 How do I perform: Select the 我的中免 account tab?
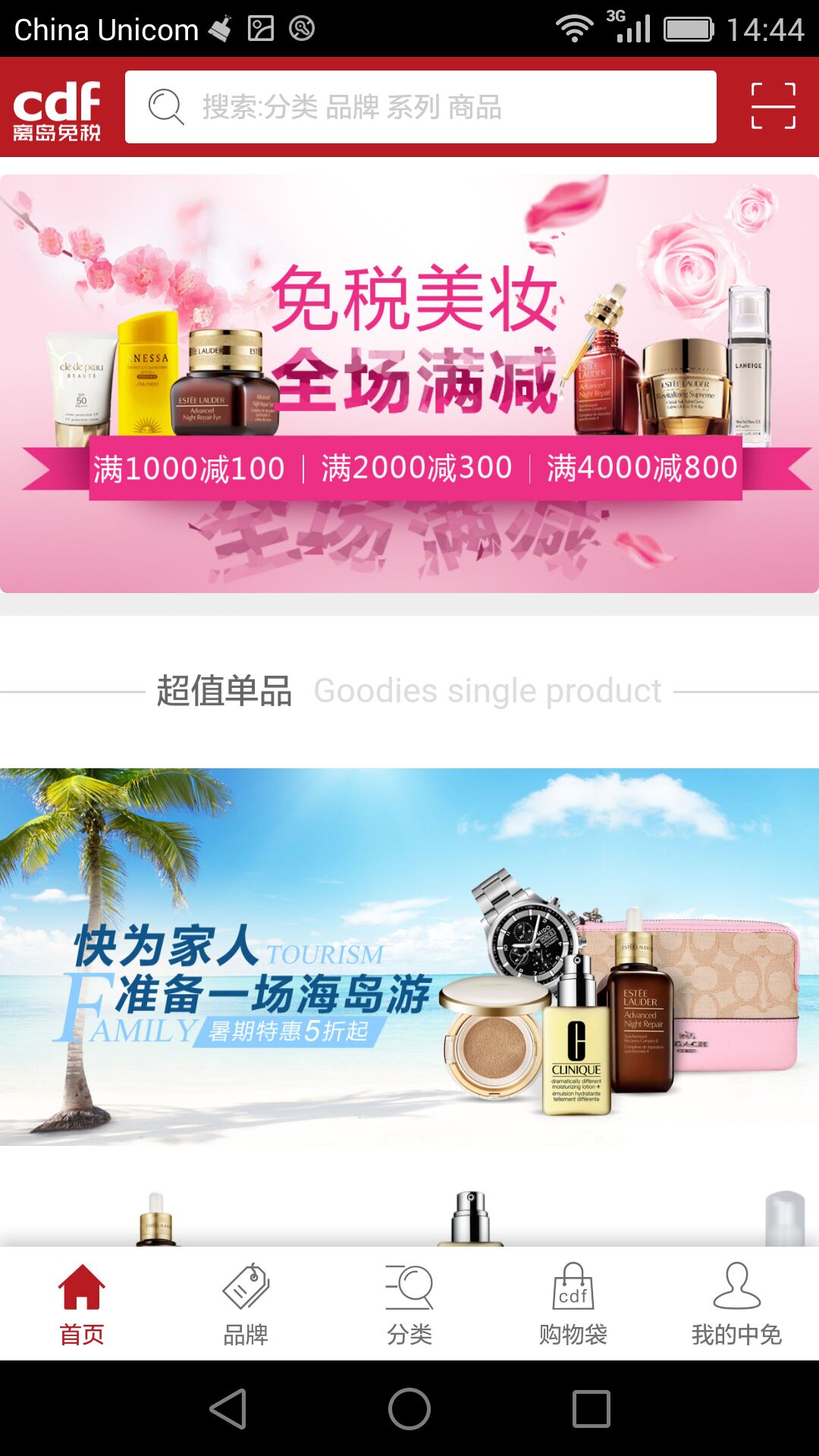click(736, 1304)
